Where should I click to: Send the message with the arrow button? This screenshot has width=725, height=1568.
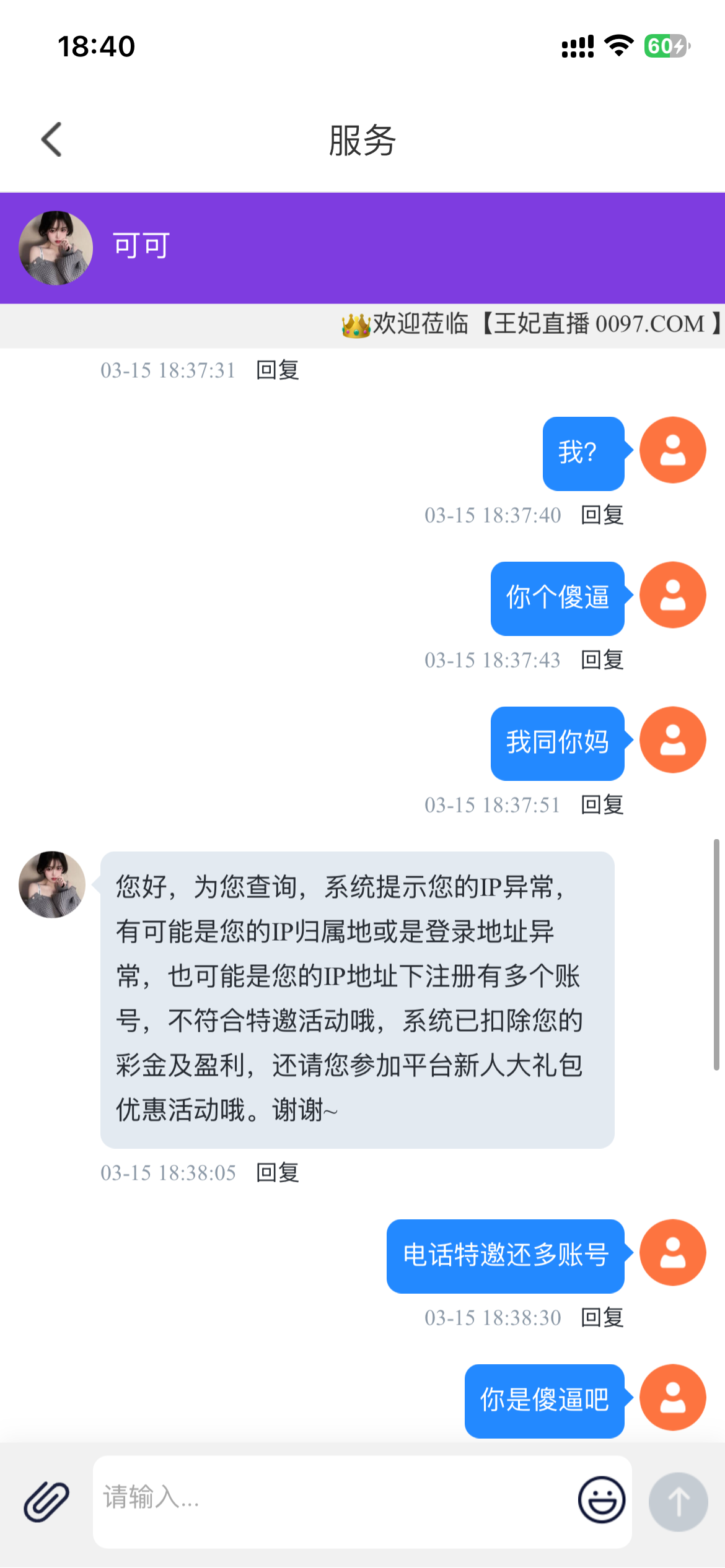[678, 1501]
